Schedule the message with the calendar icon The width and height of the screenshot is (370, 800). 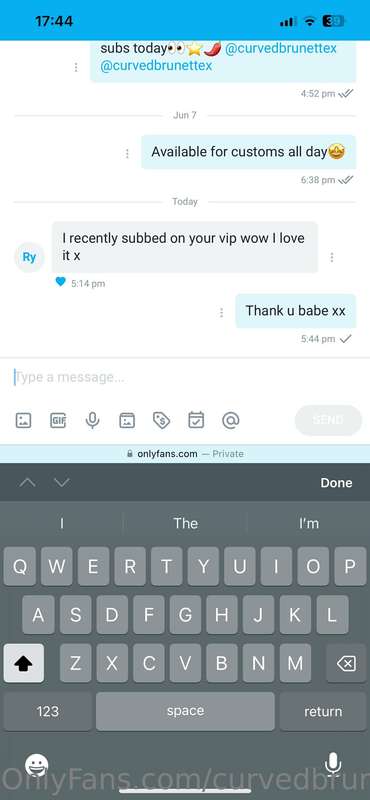(x=196, y=420)
